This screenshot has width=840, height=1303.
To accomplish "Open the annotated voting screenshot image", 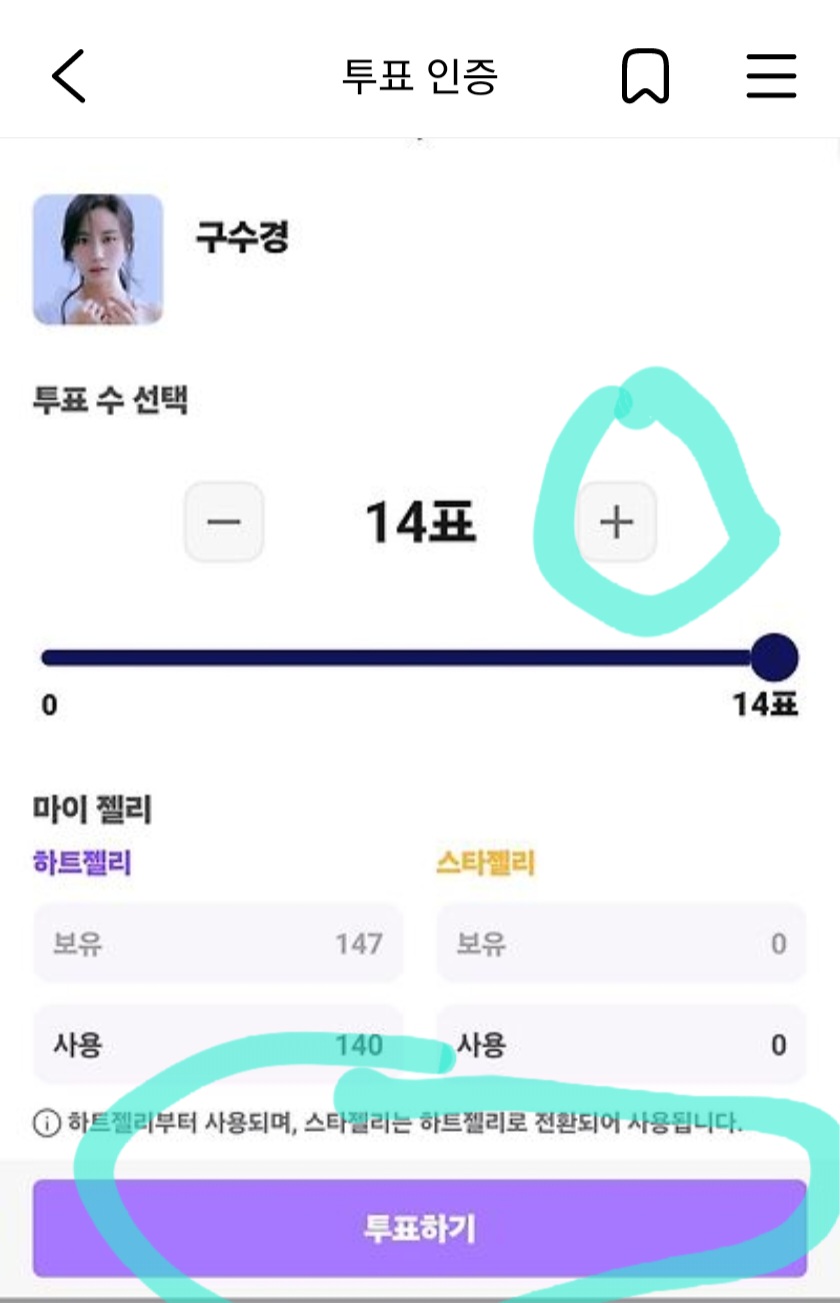I will [420, 700].
